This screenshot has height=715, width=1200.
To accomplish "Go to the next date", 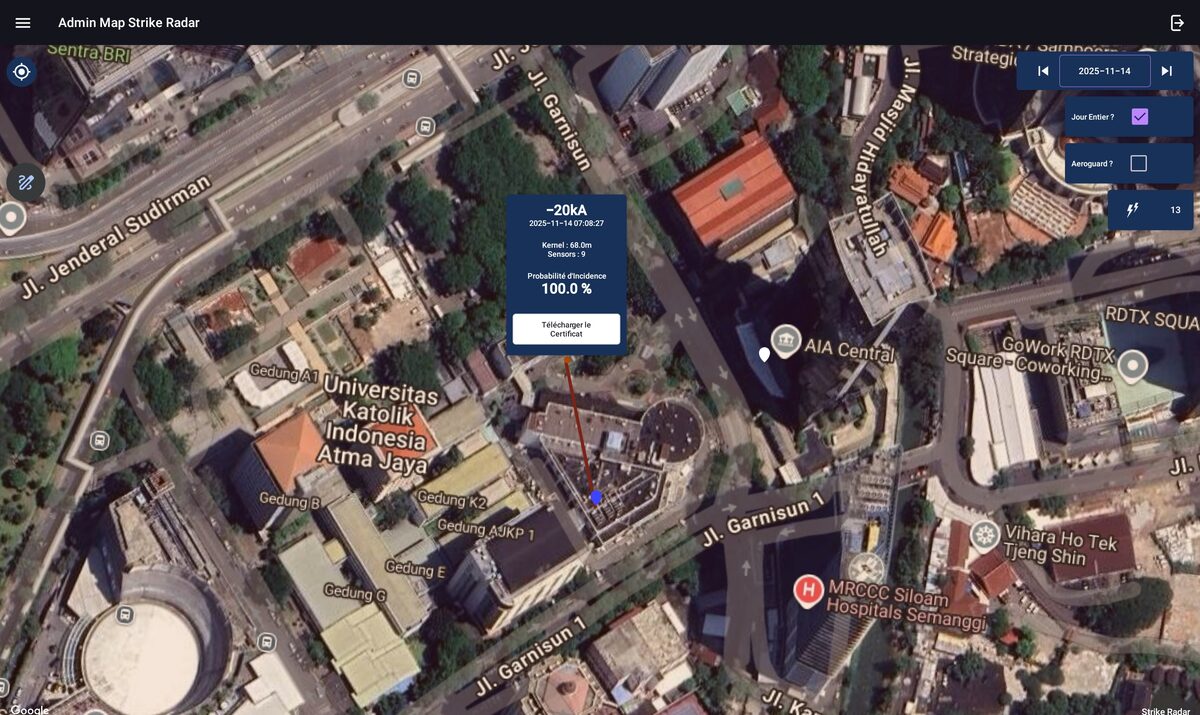I will point(1166,71).
